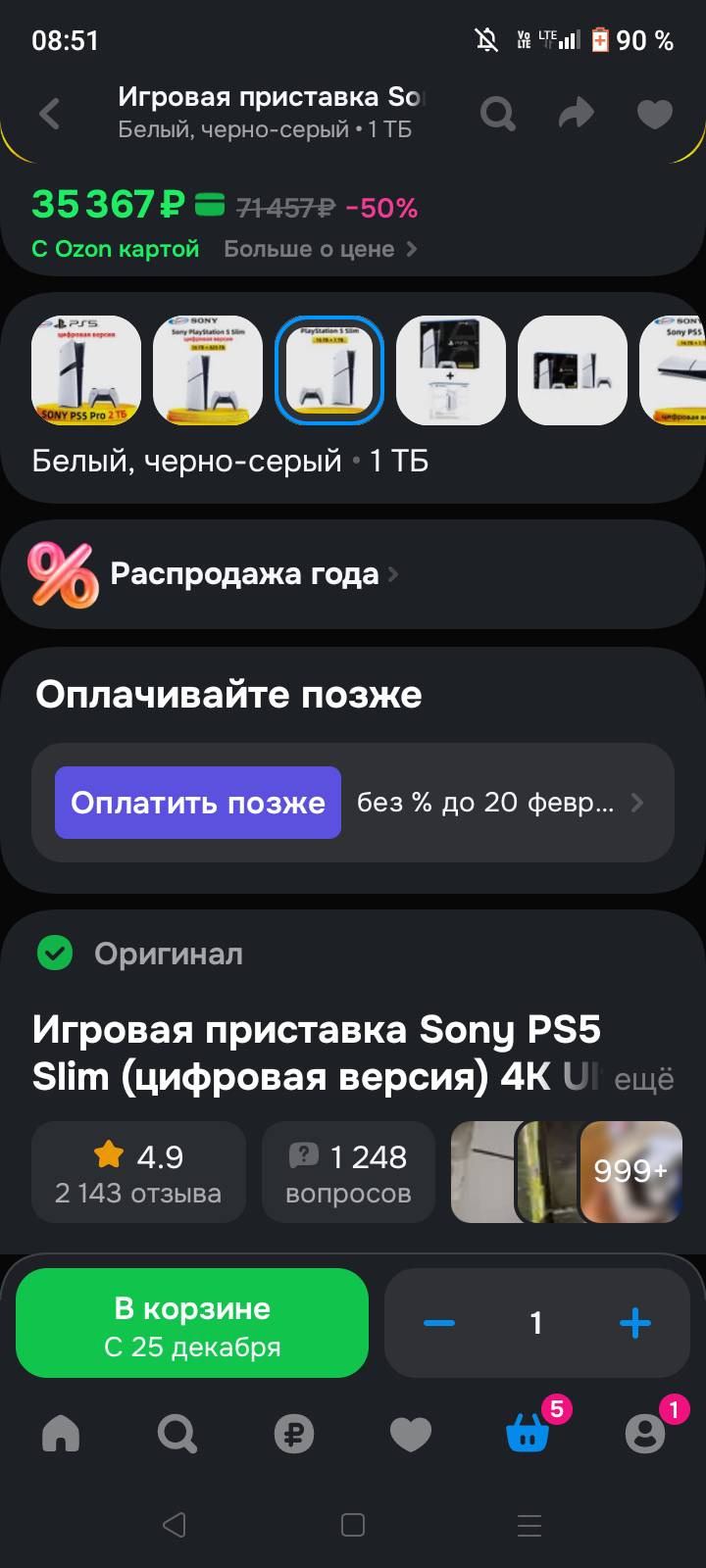Tap the system back navigation button

[175, 1525]
